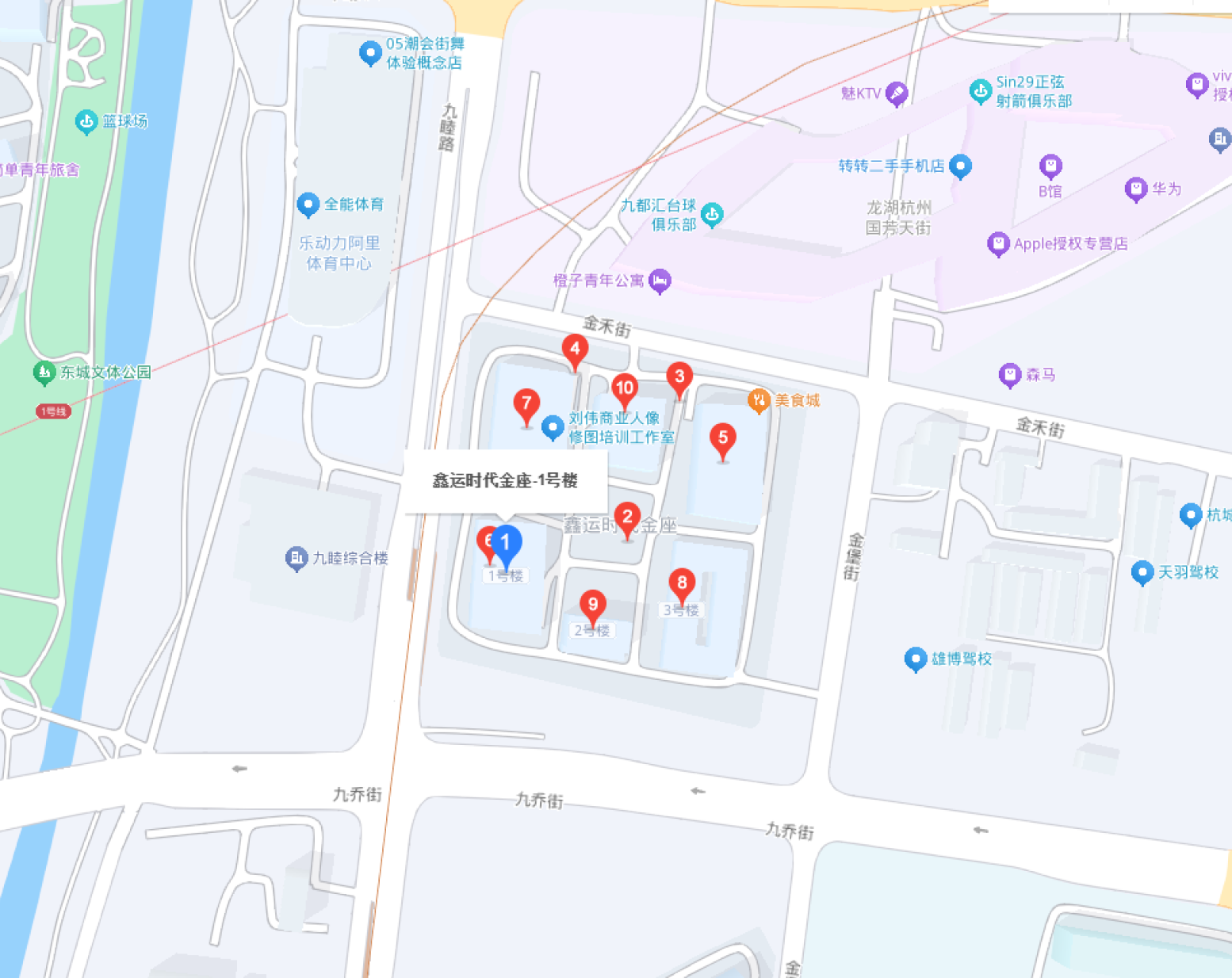Select the 天羽驾校 location pin
Viewport: 1232px width, 978px height.
pyautogui.click(x=1142, y=571)
